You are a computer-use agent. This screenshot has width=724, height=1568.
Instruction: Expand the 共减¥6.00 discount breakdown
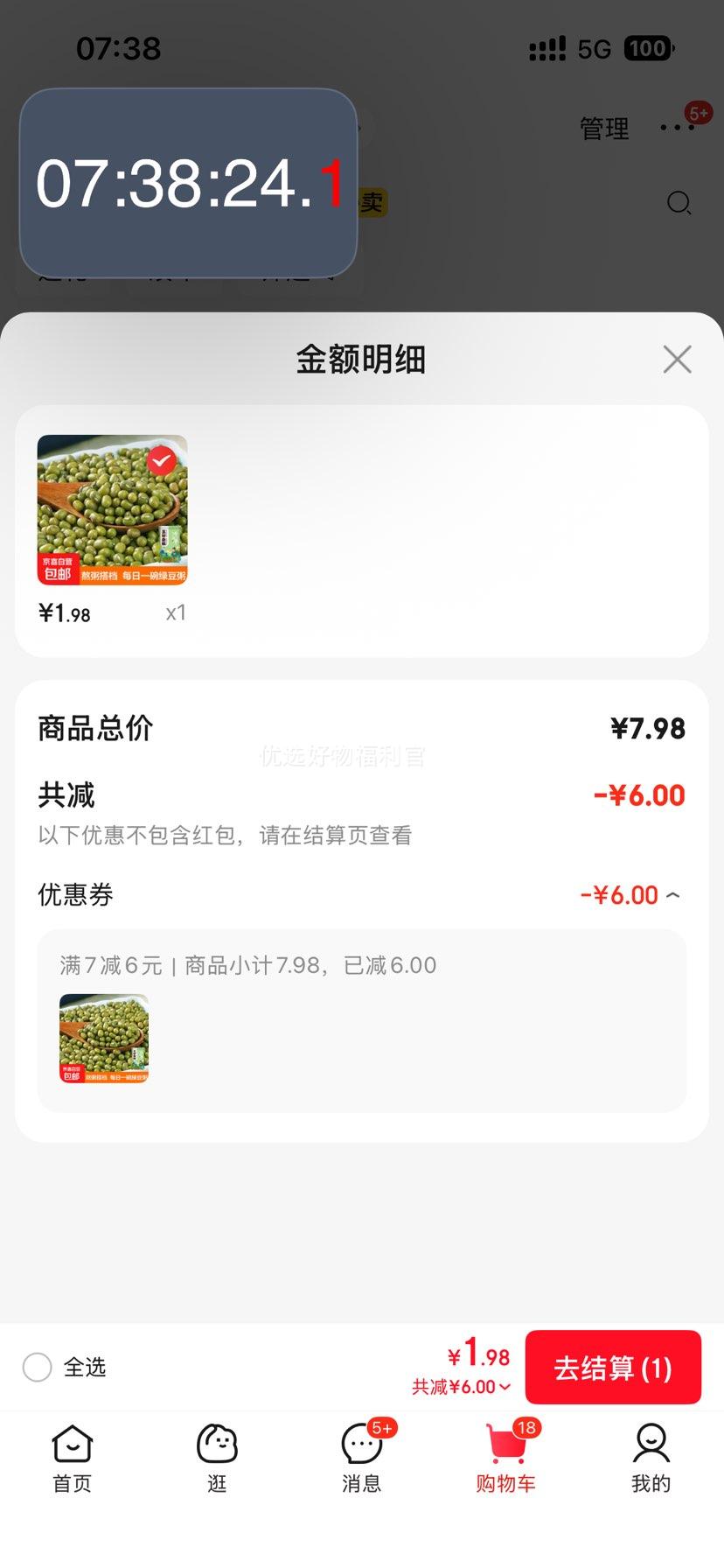click(x=461, y=1387)
